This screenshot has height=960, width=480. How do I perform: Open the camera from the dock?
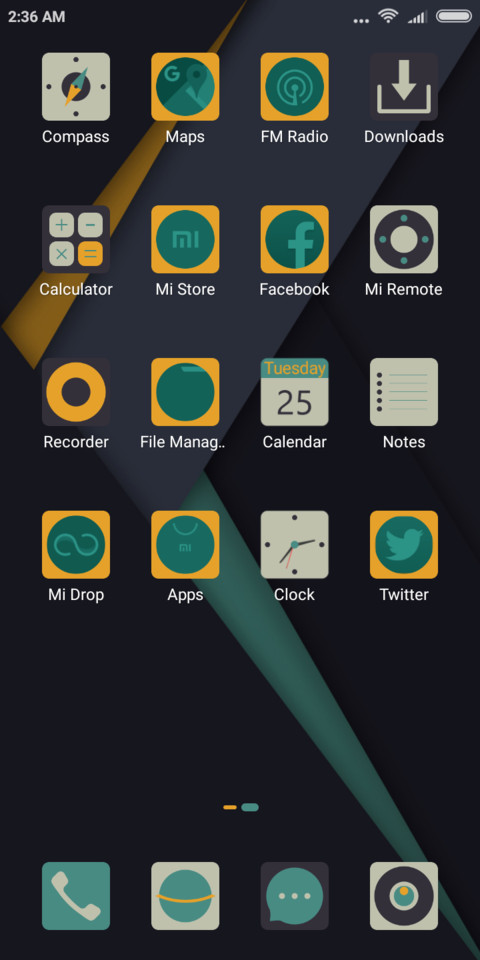coord(403,896)
